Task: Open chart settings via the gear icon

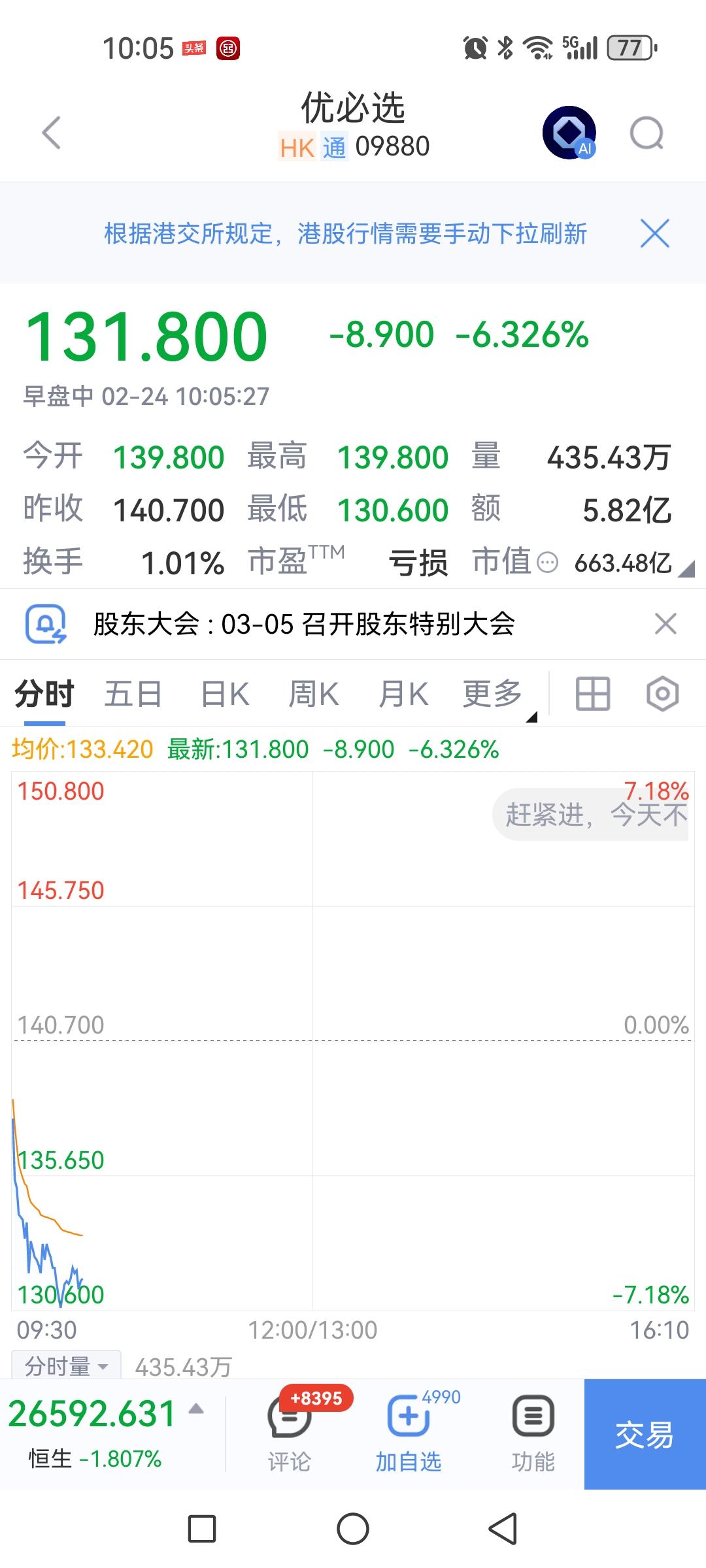Action: 662,694
